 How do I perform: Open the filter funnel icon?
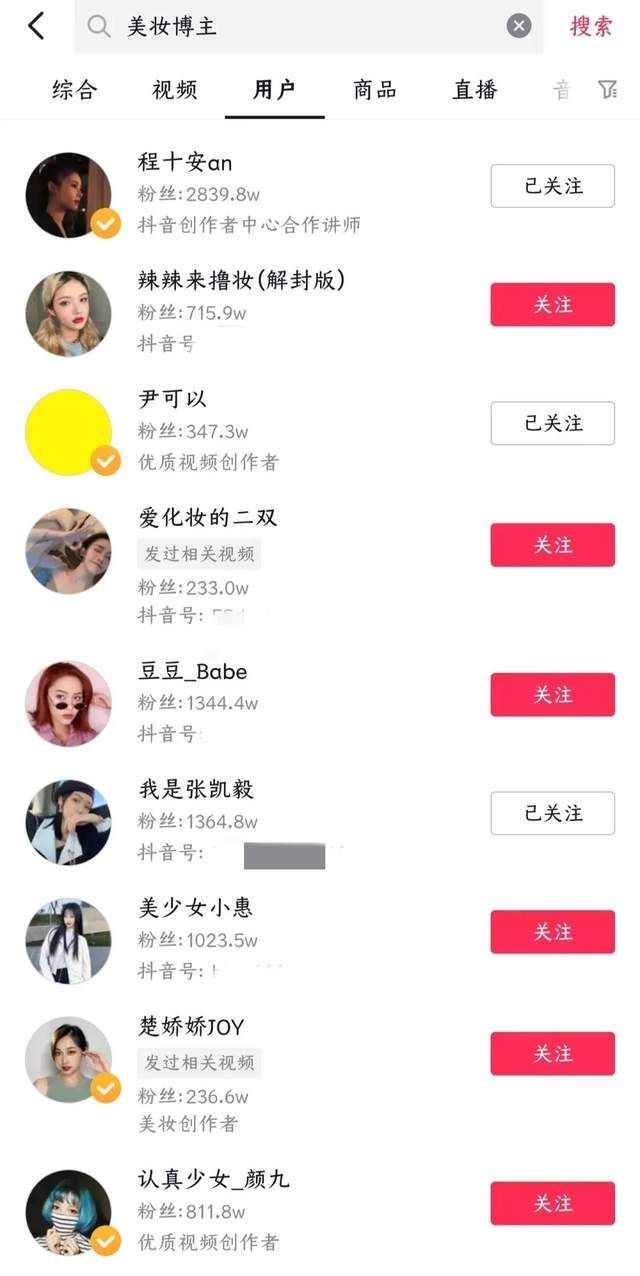click(607, 90)
